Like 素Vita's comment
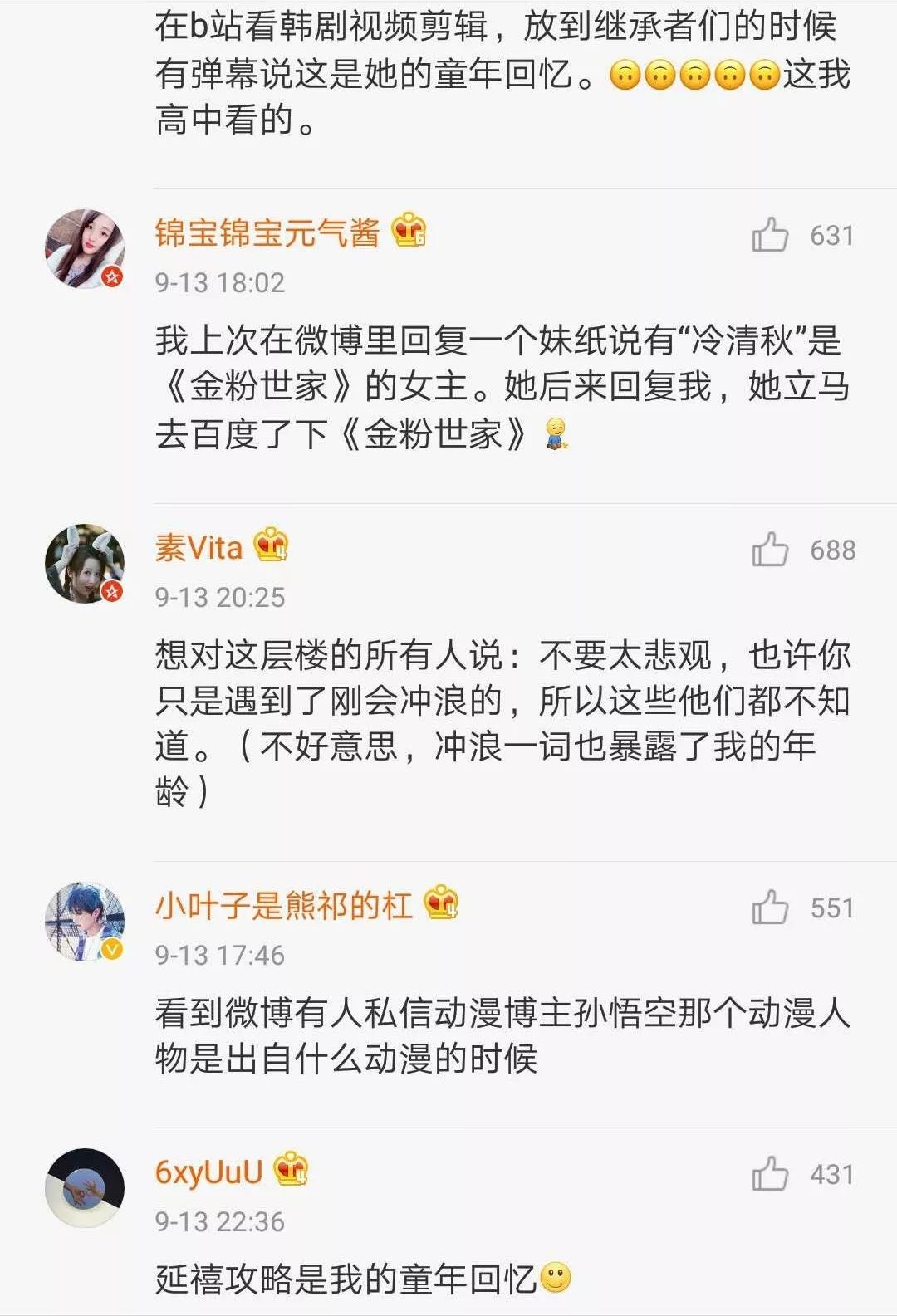The height and width of the screenshot is (1316, 897). click(770, 550)
